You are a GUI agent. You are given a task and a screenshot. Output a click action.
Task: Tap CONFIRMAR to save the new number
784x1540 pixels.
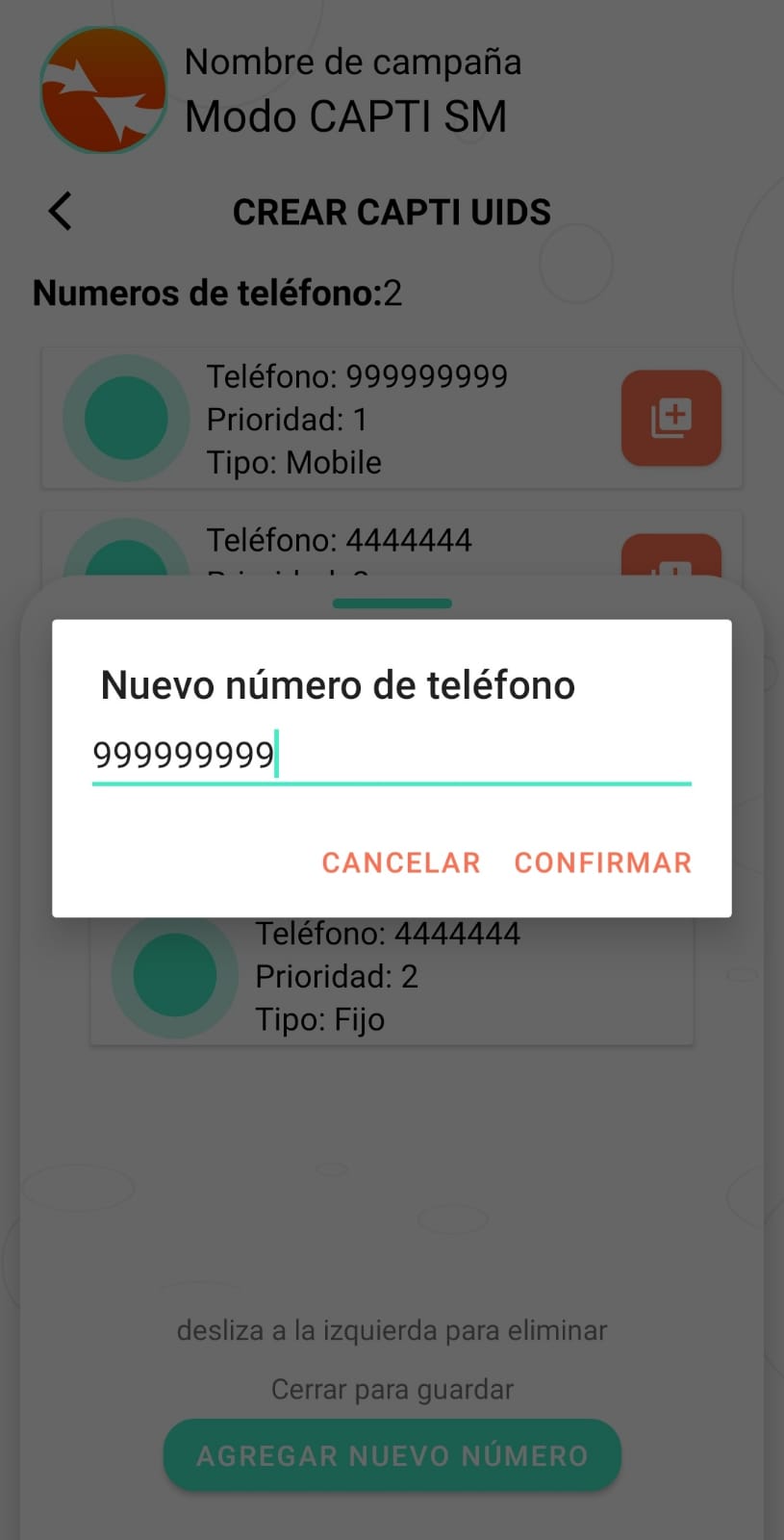603,862
